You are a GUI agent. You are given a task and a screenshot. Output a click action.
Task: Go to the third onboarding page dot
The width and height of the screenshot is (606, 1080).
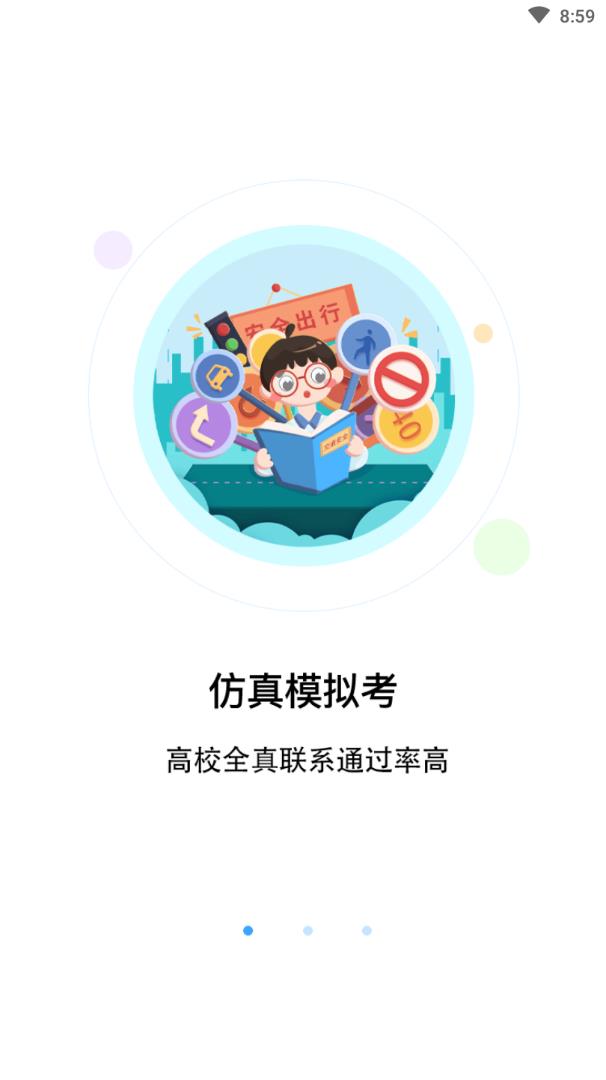pos(367,931)
